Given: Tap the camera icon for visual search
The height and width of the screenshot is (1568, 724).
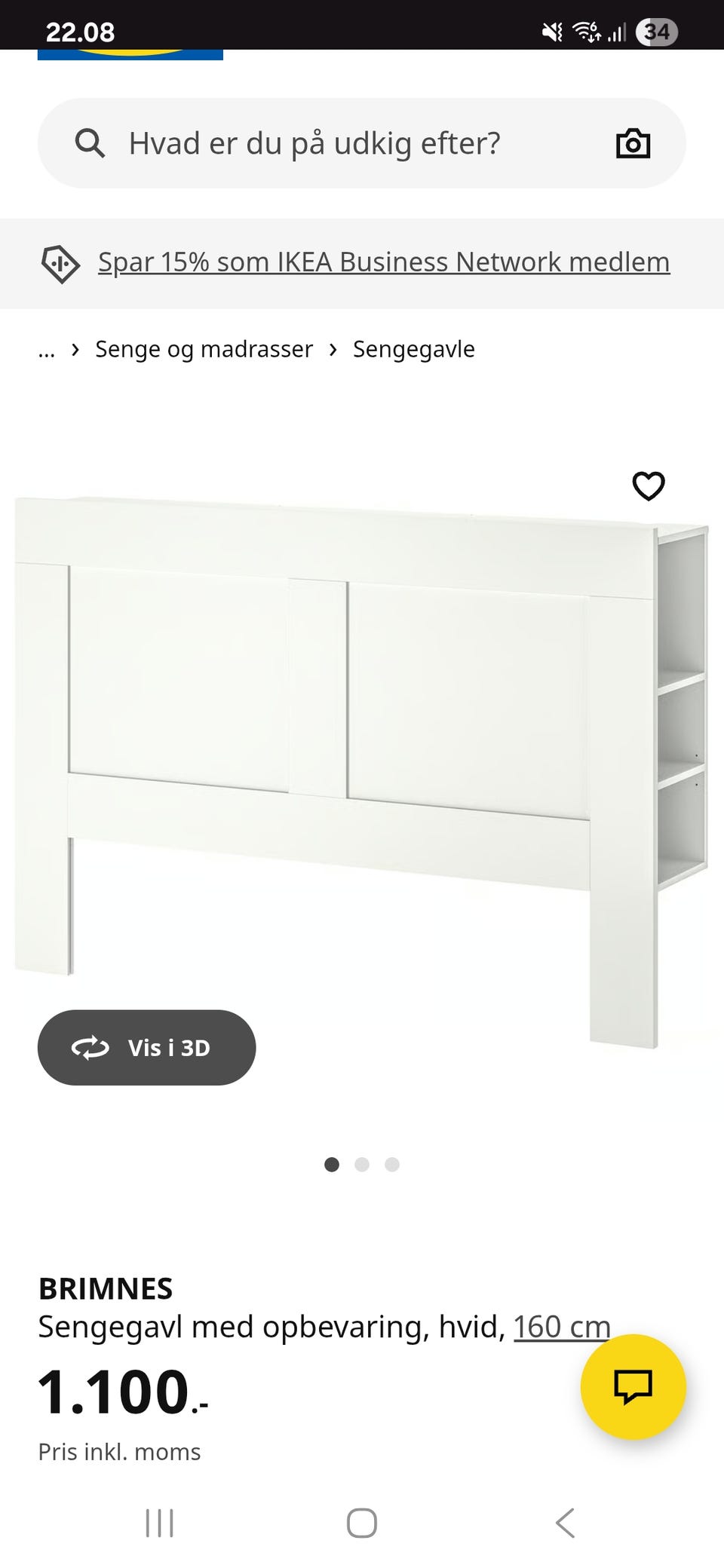Looking at the screenshot, I should tap(633, 142).
